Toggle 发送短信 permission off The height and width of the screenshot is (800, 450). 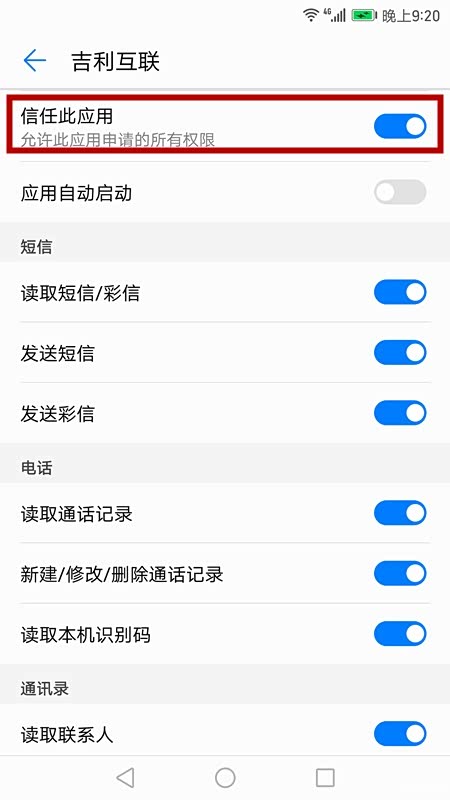[400, 353]
